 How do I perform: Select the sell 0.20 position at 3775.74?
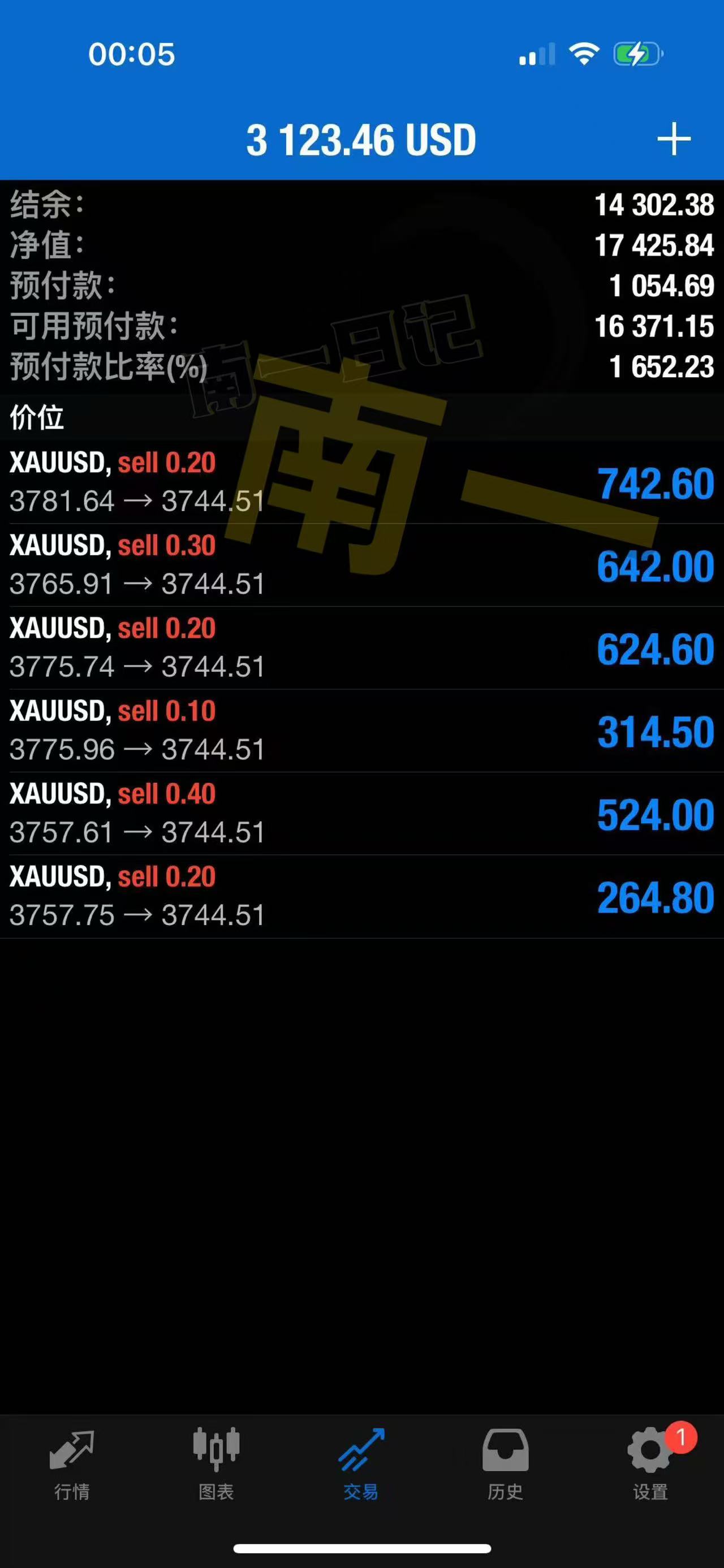[361, 647]
